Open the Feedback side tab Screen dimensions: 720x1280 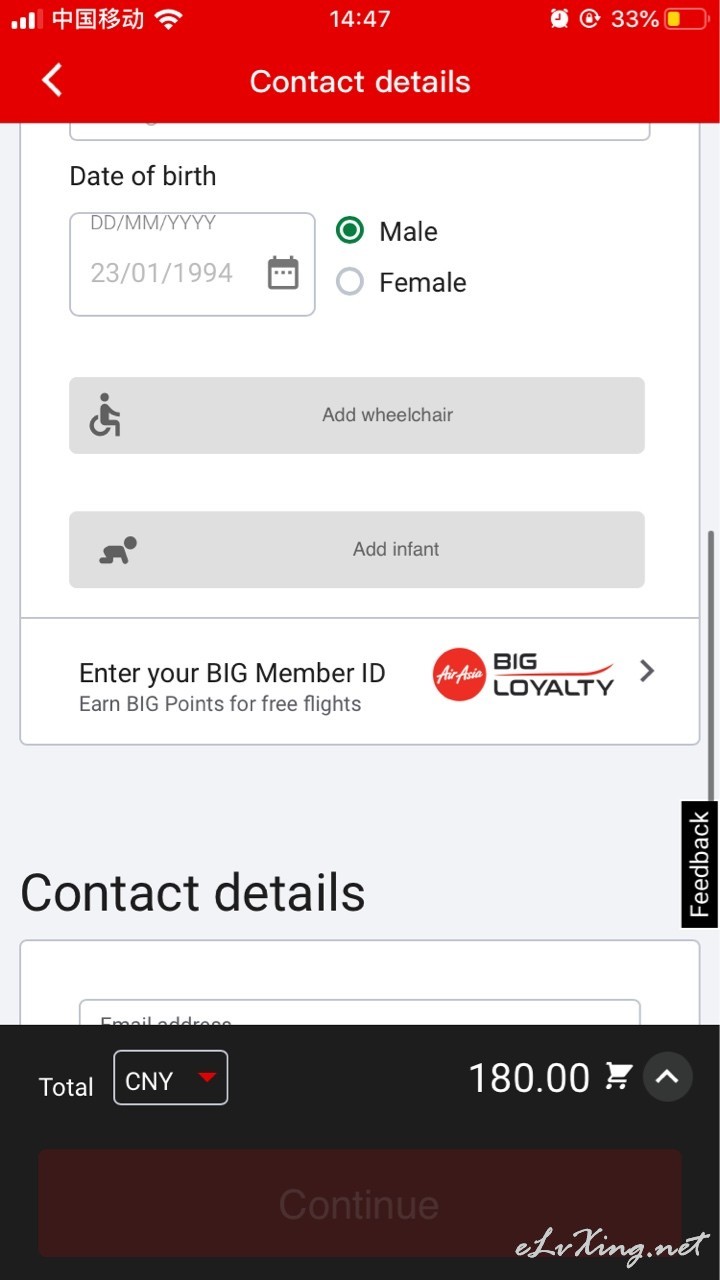pos(699,864)
